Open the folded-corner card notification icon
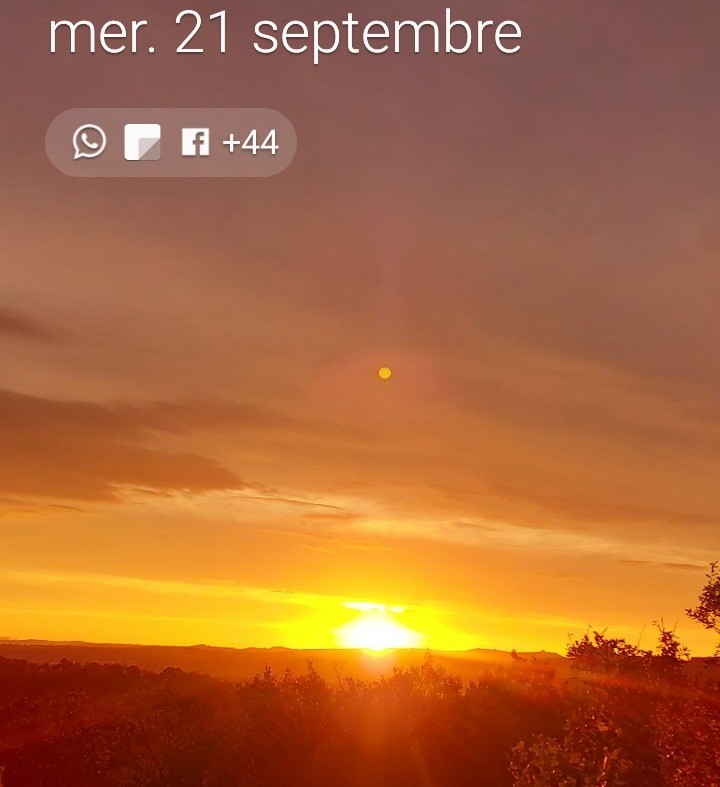 (x=143, y=143)
